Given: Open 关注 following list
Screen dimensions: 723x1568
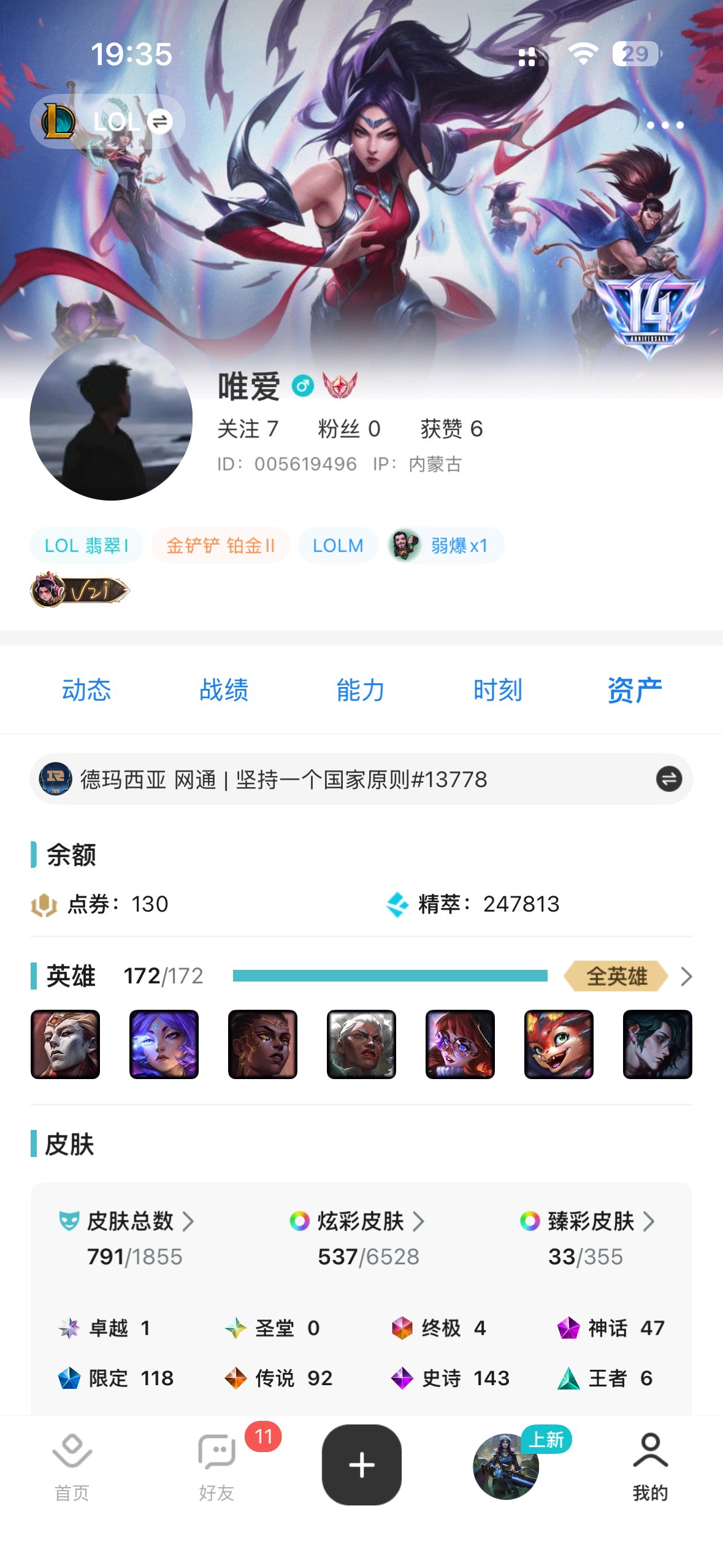Looking at the screenshot, I should pos(248,429).
